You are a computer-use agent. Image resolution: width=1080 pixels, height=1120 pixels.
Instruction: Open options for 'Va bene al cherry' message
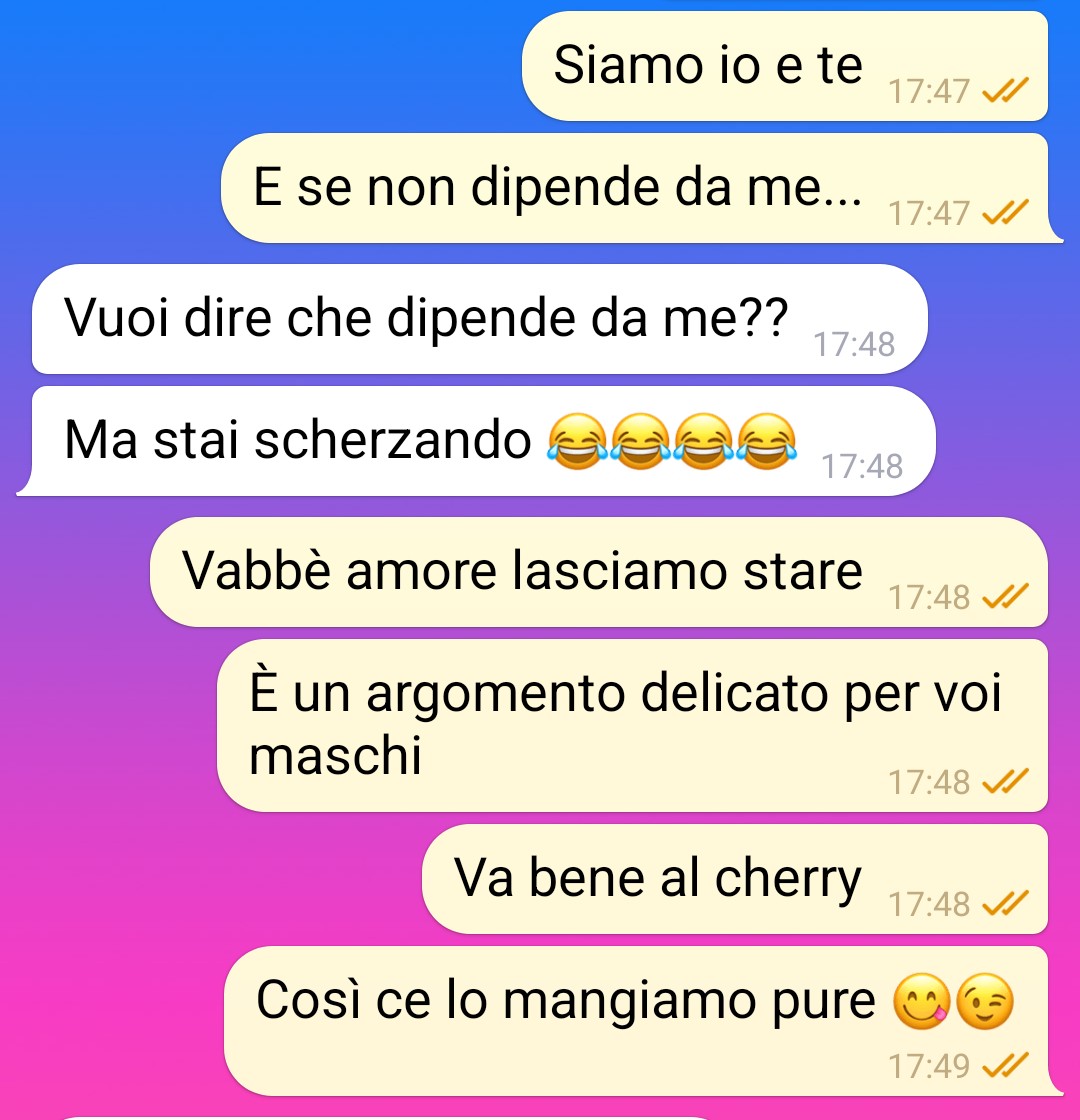(x=658, y=879)
